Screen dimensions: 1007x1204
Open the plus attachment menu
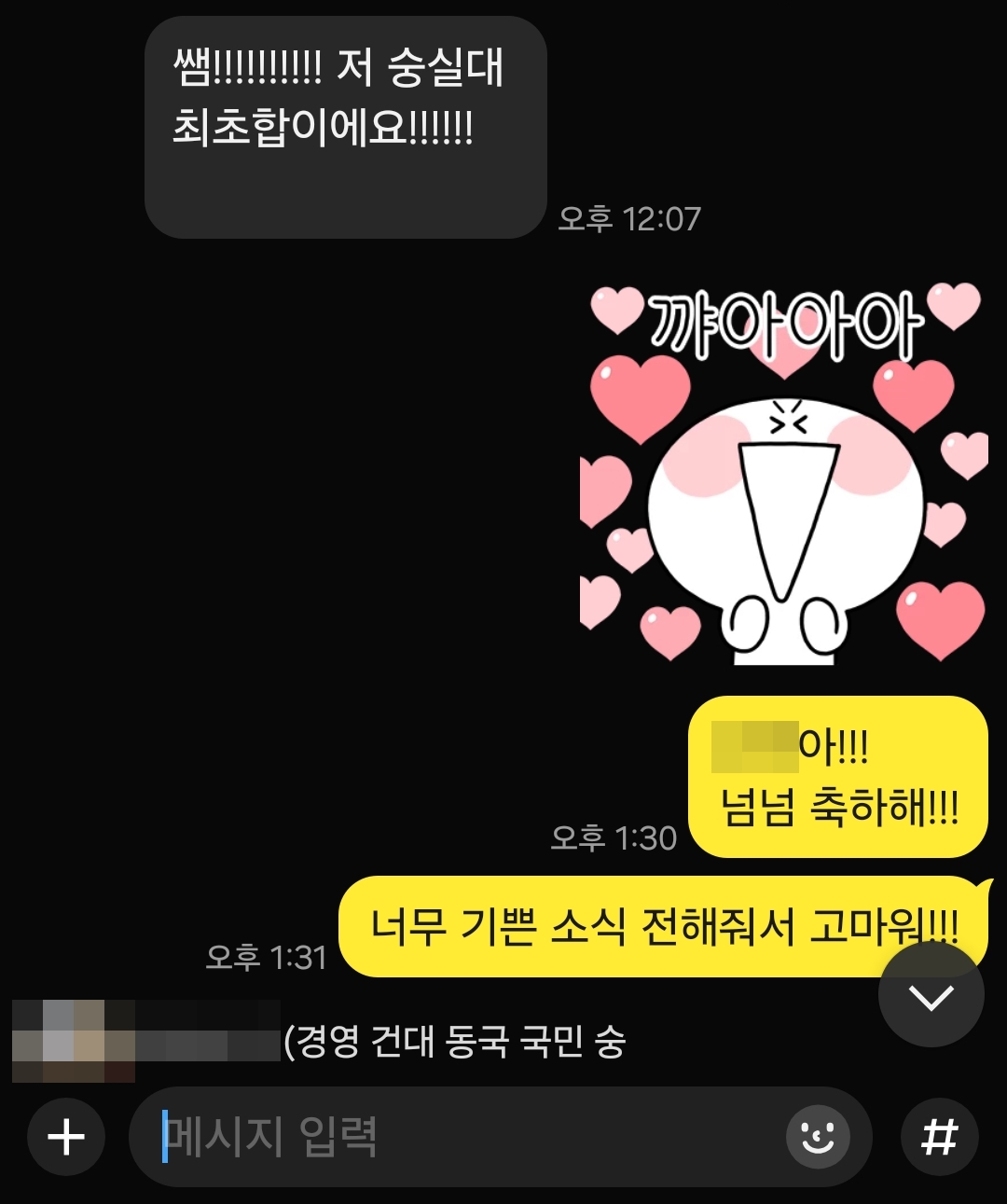pos(66,1137)
